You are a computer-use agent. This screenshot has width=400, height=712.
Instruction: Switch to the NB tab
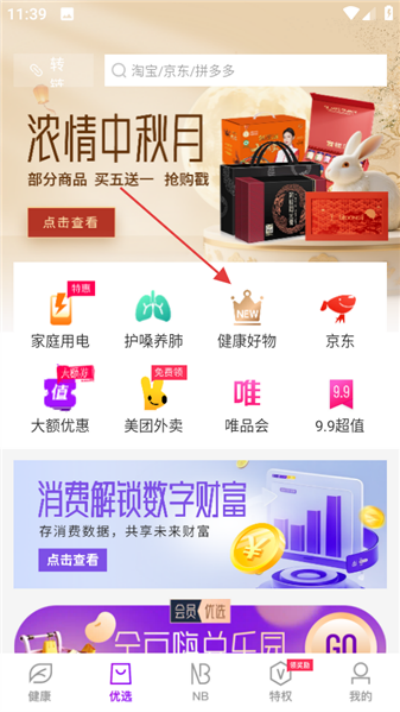coord(200,682)
